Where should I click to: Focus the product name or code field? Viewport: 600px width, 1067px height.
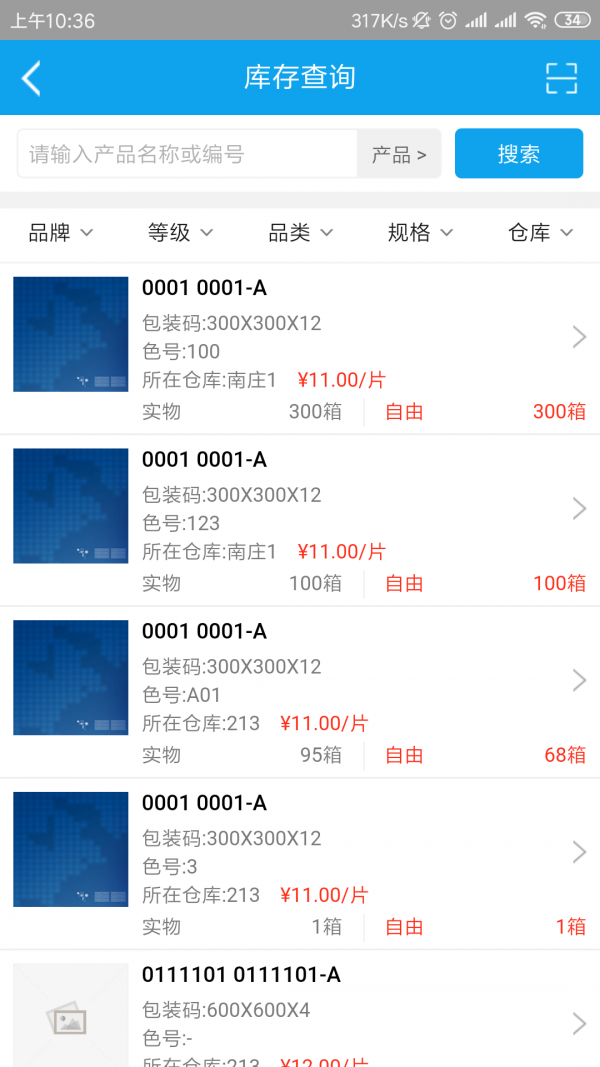pos(187,154)
